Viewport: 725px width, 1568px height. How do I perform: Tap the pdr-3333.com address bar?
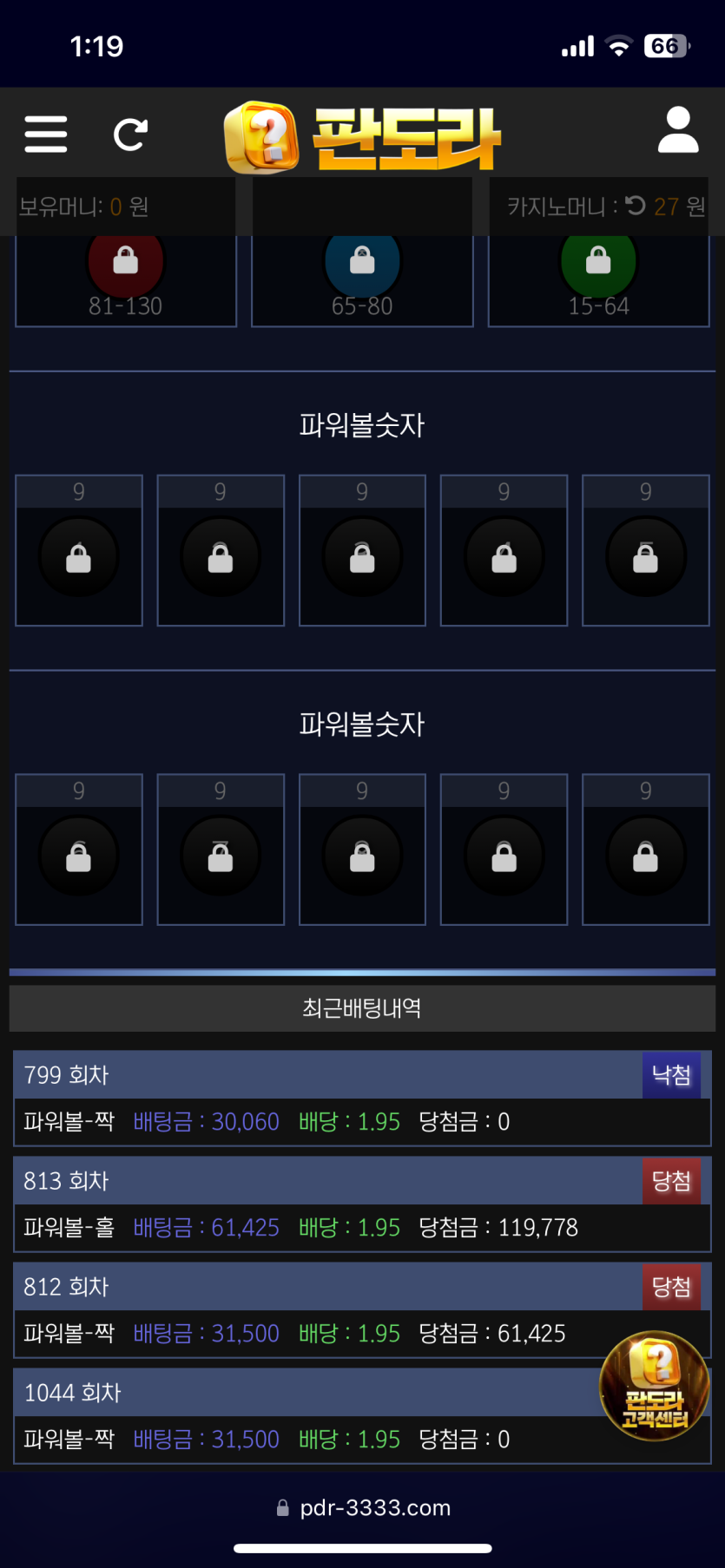(363, 1508)
